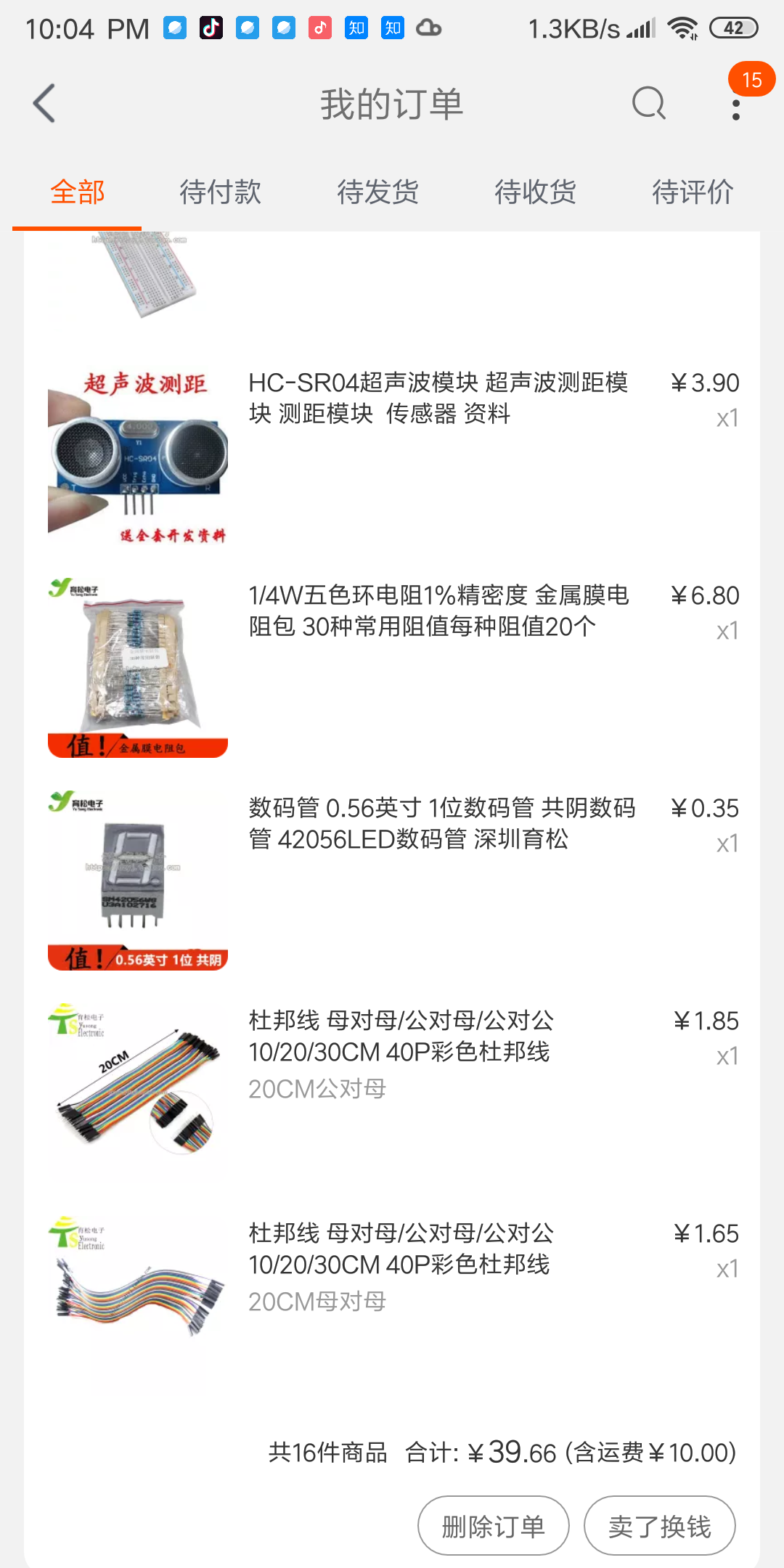View the 1/4W五色环电阻 resistor pack item
The image size is (784, 1568).
[438, 611]
